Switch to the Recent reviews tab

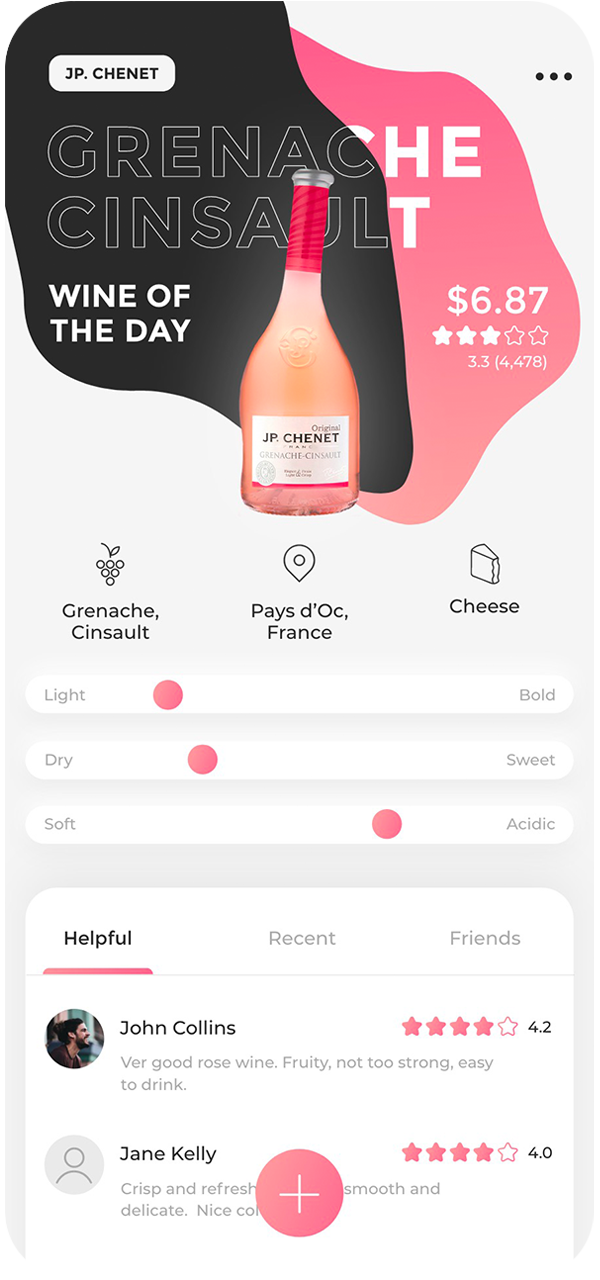click(x=302, y=938)
